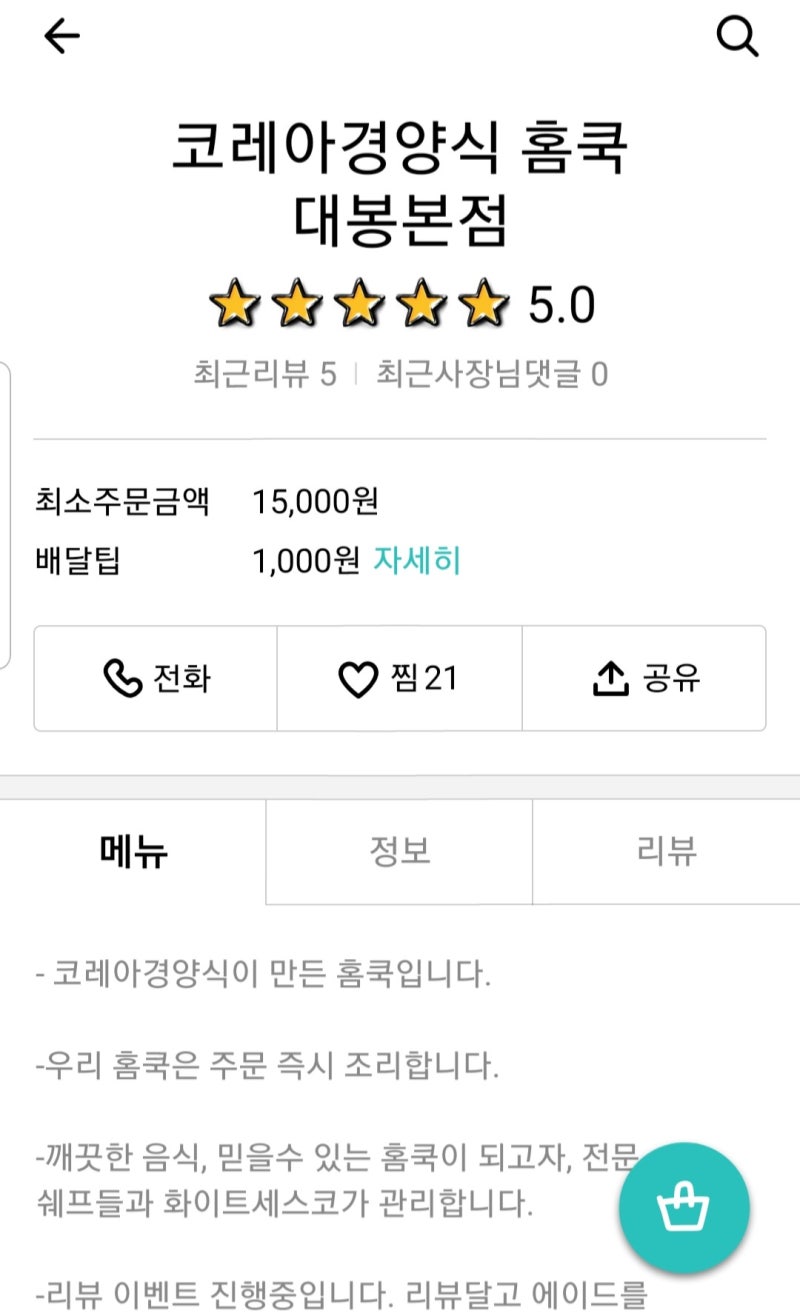Switch to the 정보 tab
Image resolution: width=800 pixels, height=1316 pixels.
(399, 852)
